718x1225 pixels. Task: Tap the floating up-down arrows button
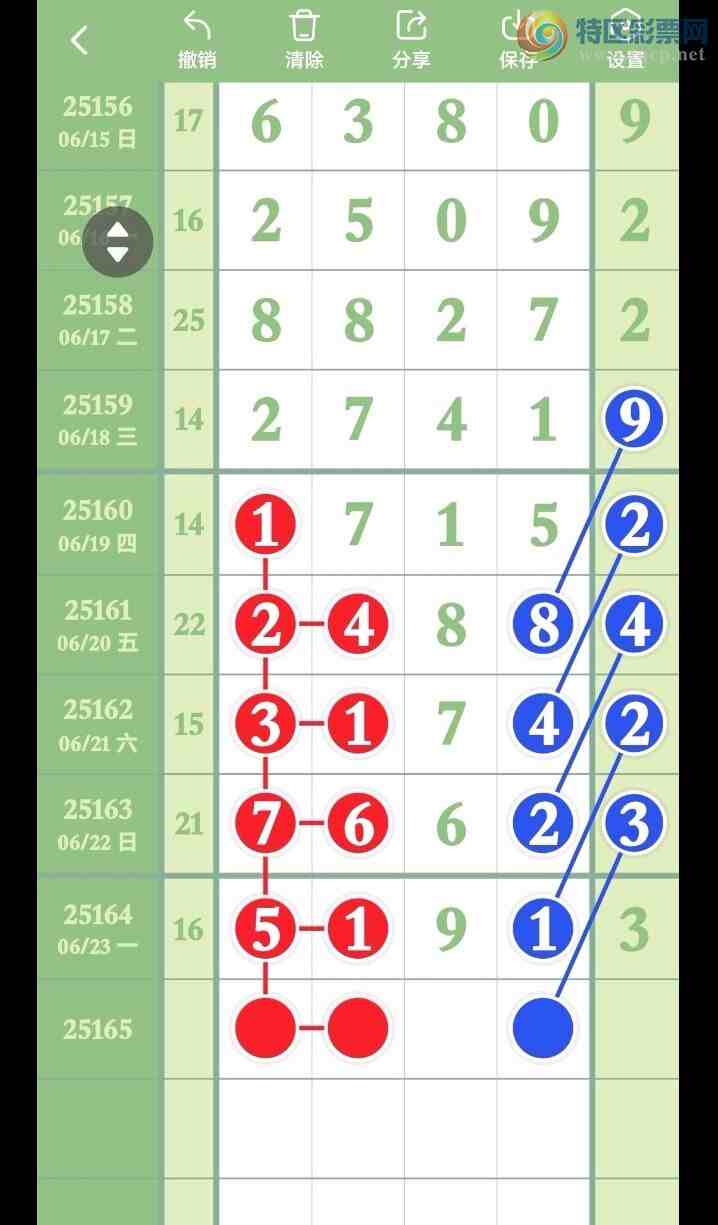pyautogui.click(x=118, y=241)
